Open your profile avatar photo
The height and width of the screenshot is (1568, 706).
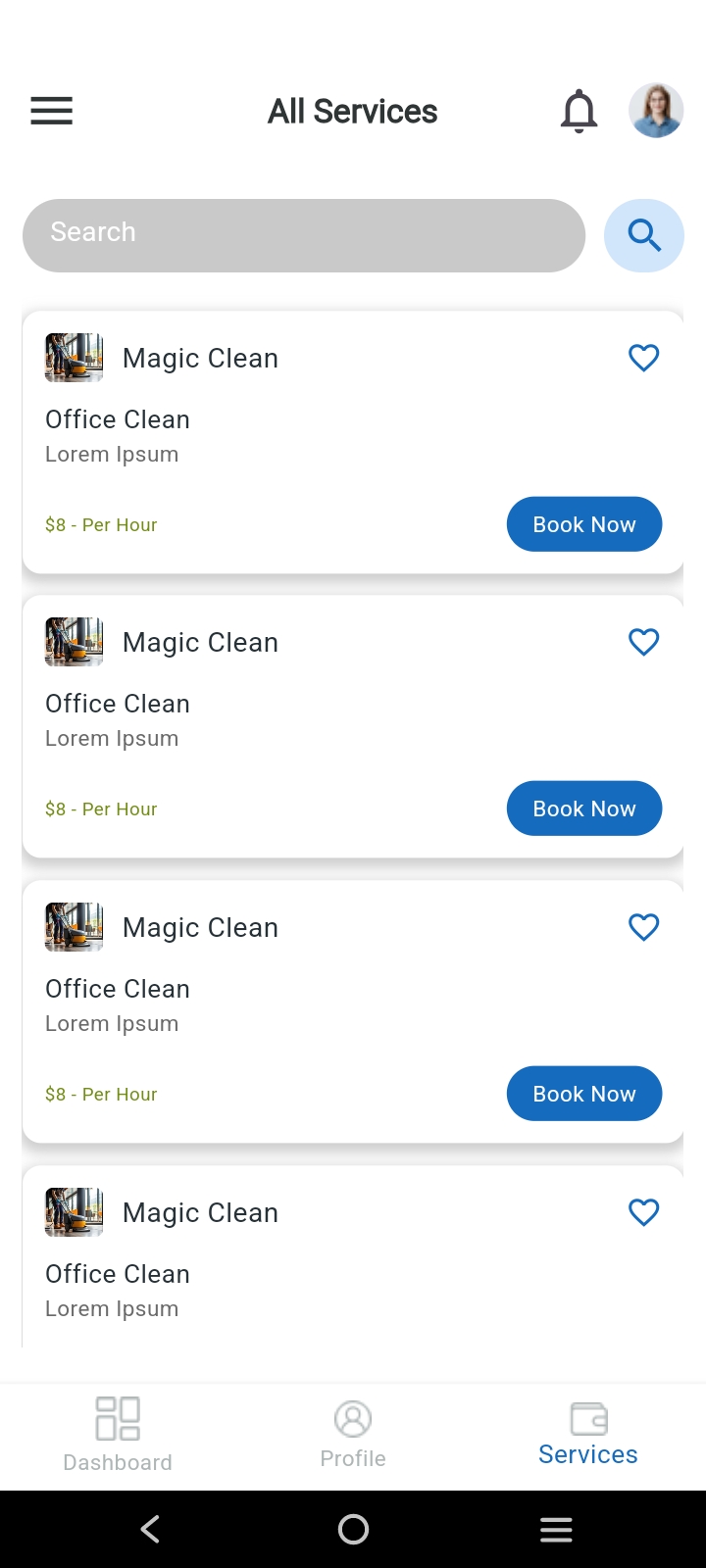pos(655,111)
